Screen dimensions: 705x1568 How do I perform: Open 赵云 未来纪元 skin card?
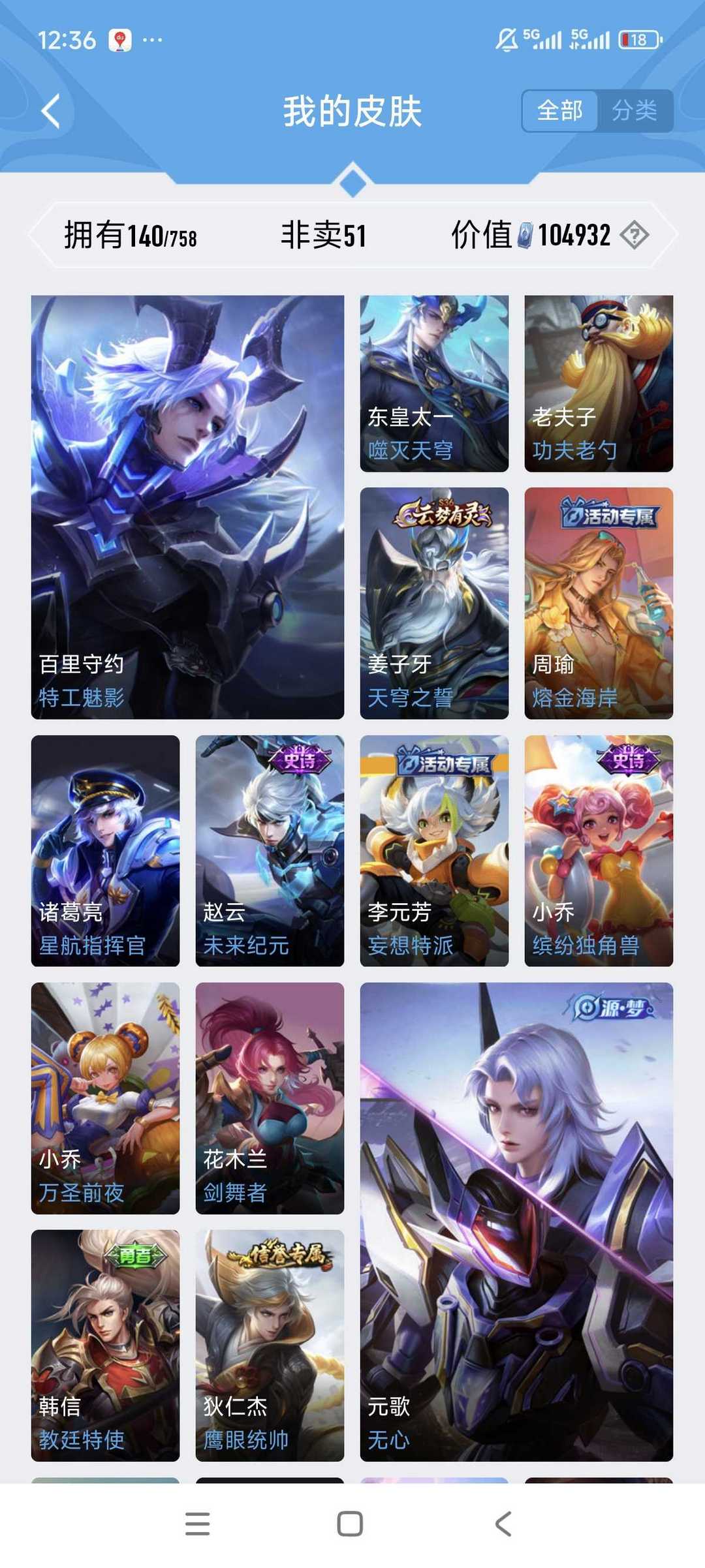coord(270,850)
